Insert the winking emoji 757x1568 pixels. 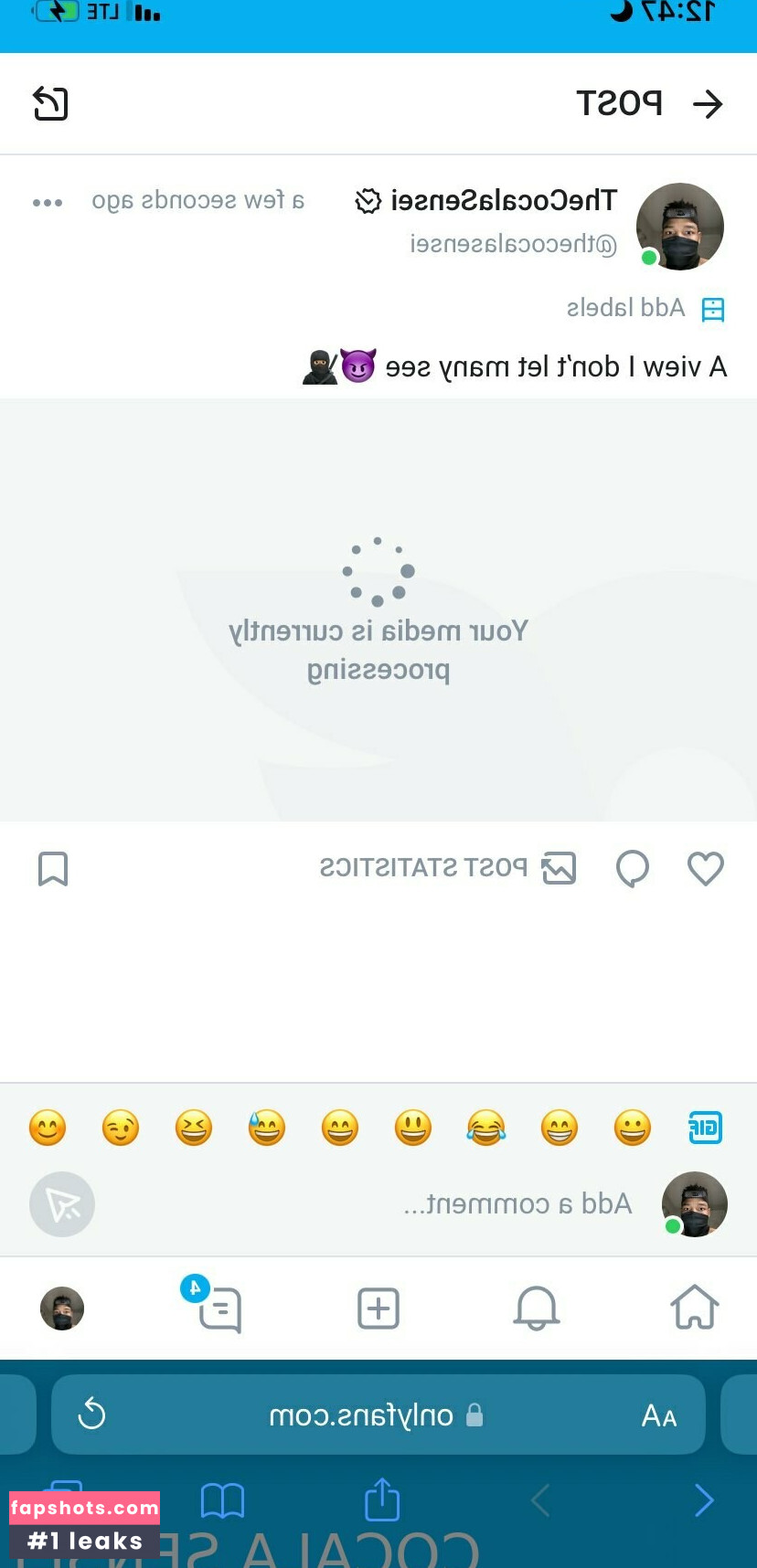pos(121,1128)
